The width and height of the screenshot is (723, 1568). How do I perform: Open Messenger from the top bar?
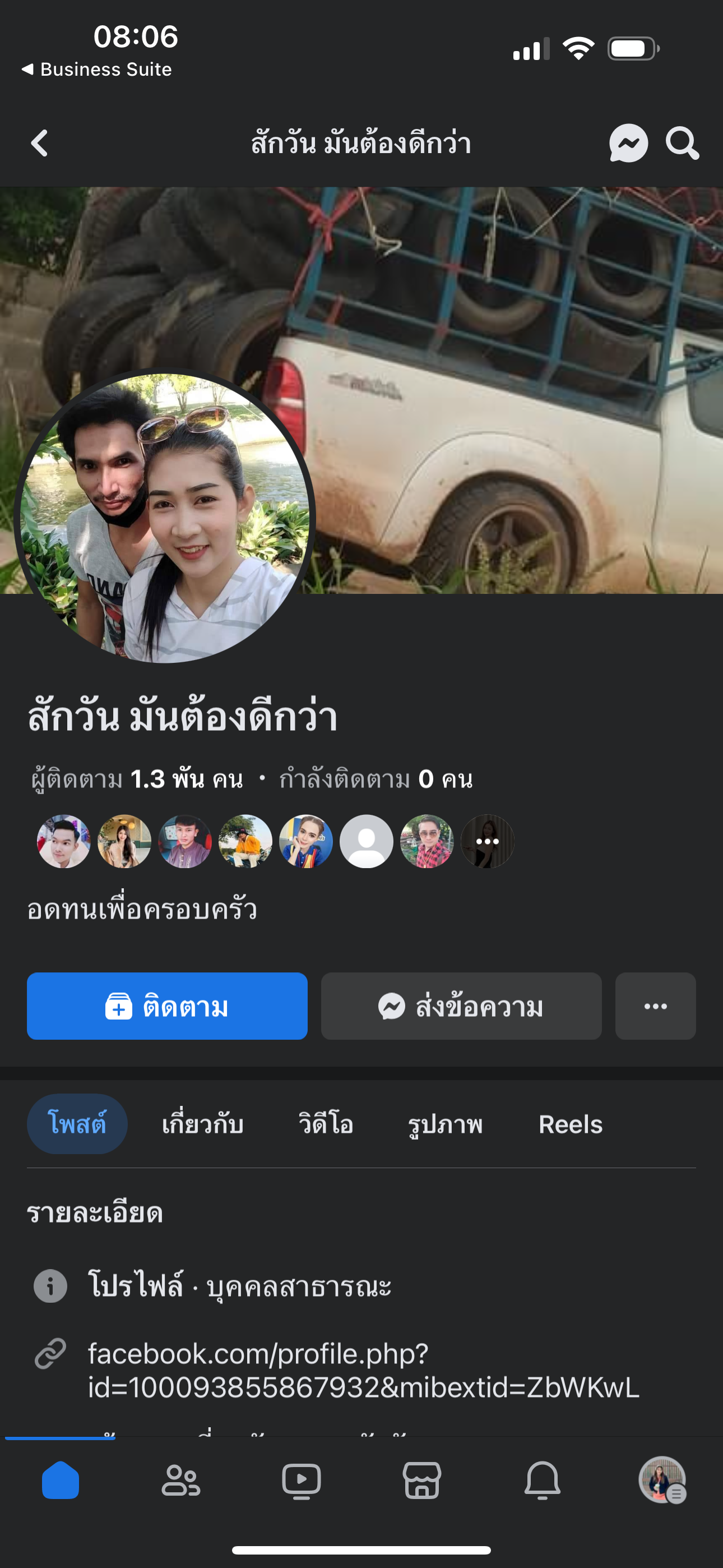(628, 144)
